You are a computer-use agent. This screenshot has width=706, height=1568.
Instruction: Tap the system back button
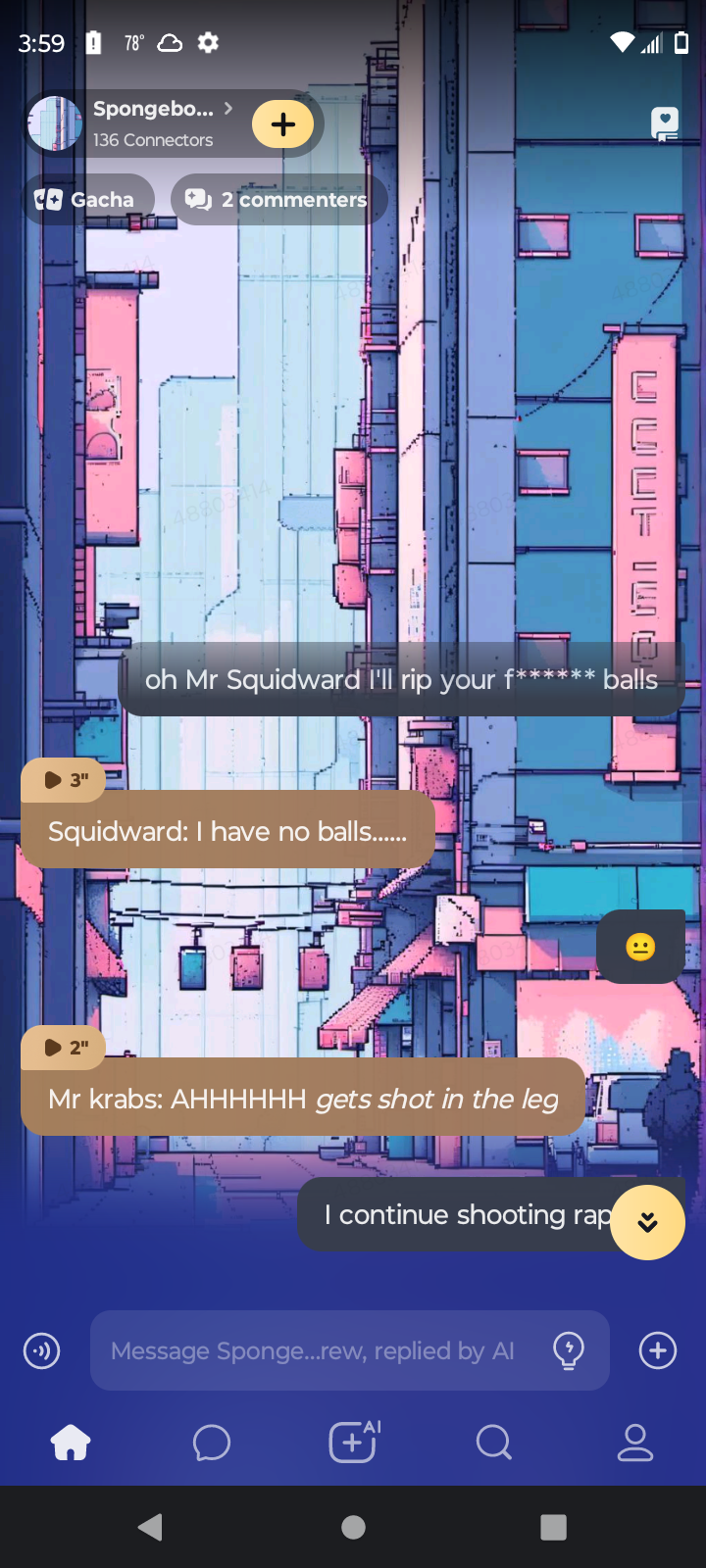click(150, 1527)
